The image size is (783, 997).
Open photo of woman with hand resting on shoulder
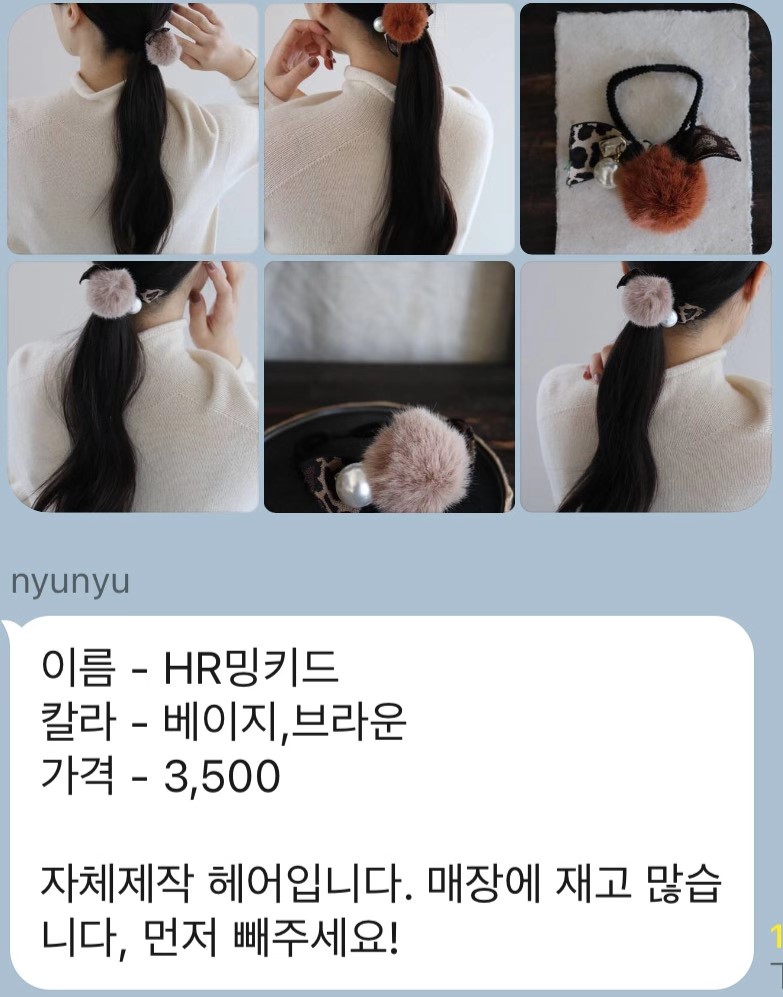646,387
